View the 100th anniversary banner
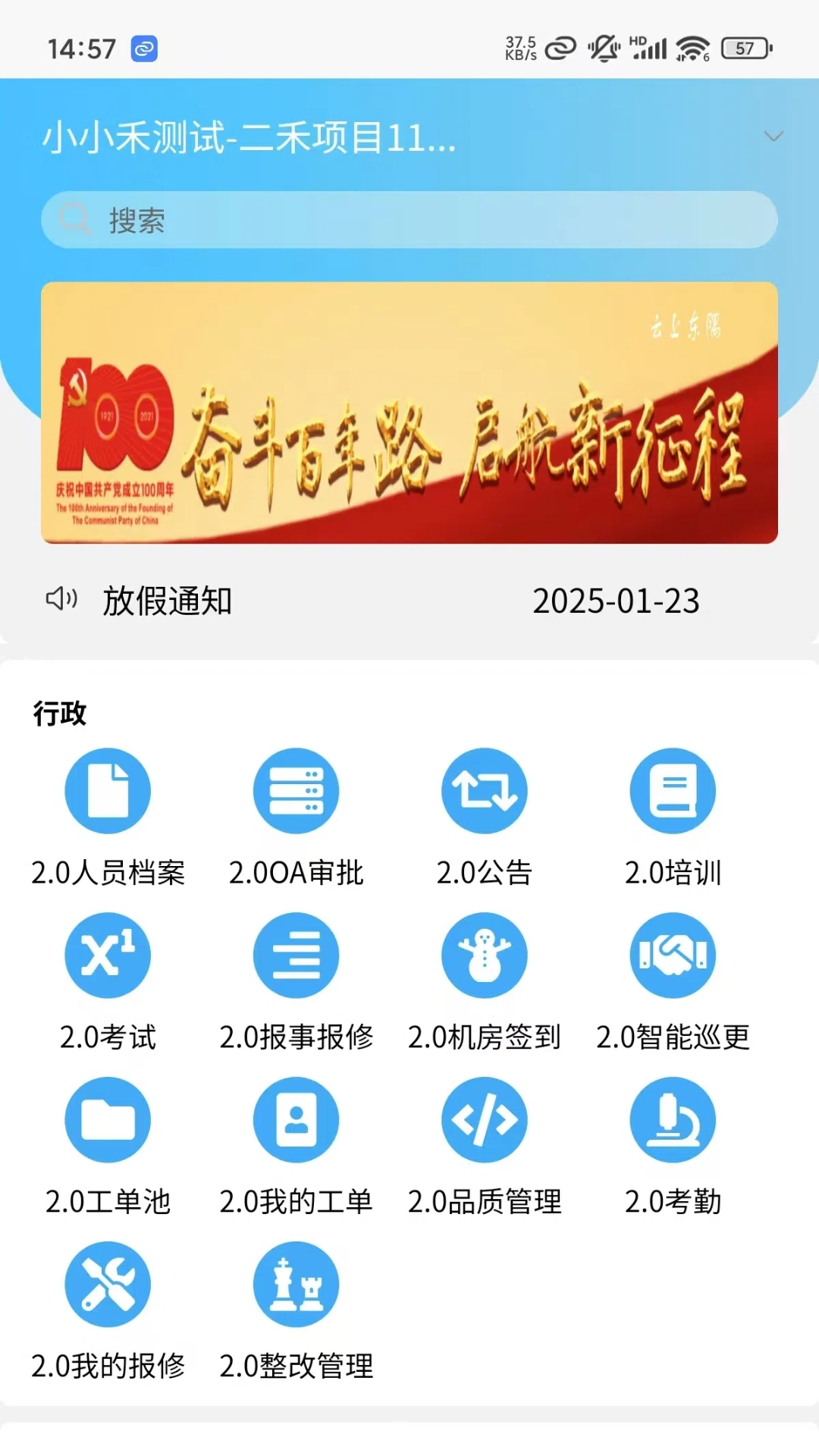Image resolution: width=819 pixels, height=1456 pixels. tap(409, 412)
